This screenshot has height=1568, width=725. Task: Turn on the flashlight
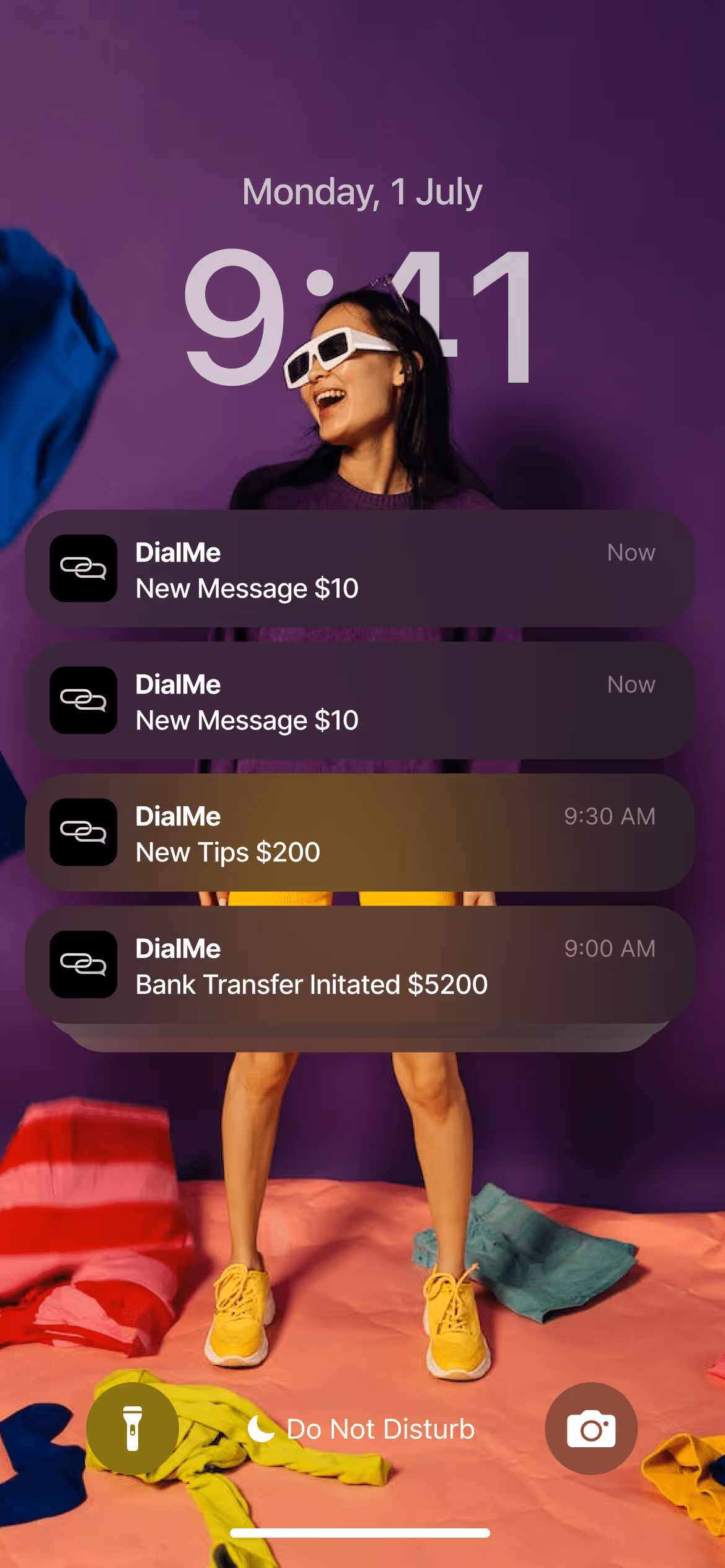(x=133, y=1428)
